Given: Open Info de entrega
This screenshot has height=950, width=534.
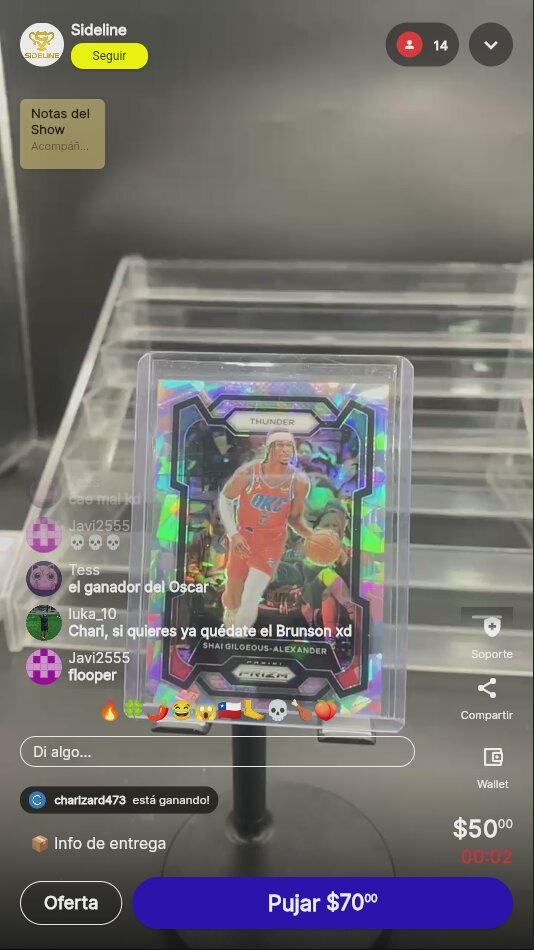Looking at the screenshot, I should [x=98, y=843].
